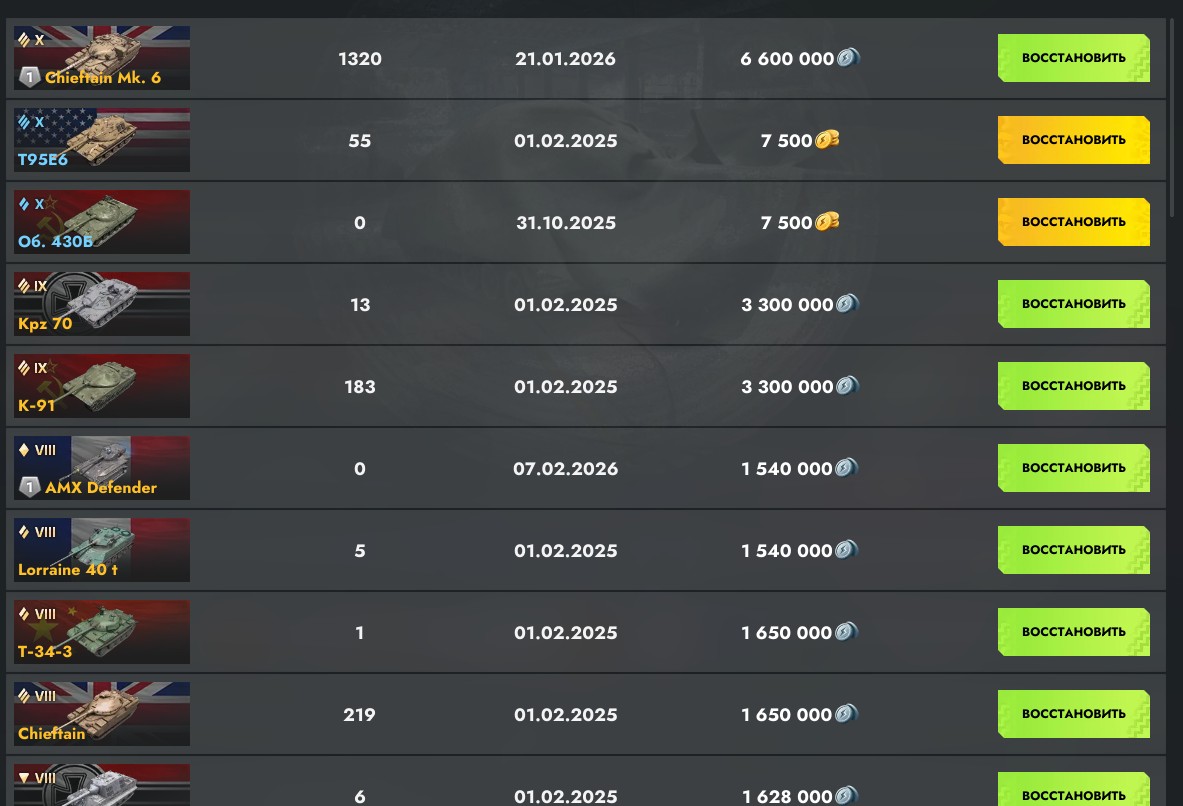Select Восстановить for AMX Defender
The width and height of the screenshot is (1183, 806).
[1073, 468]
